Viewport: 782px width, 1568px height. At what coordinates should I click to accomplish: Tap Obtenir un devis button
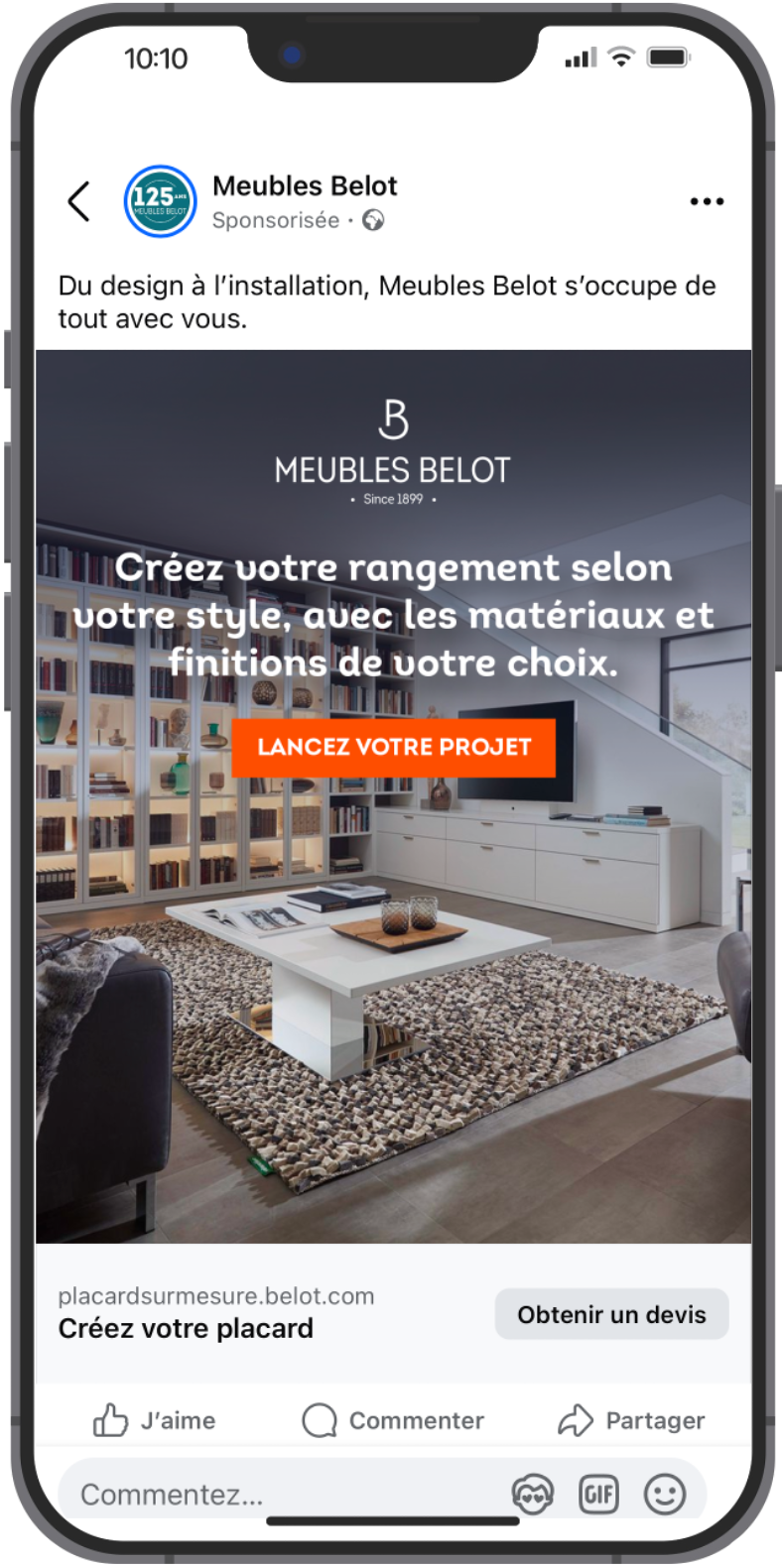click(x=611, y=1314)
